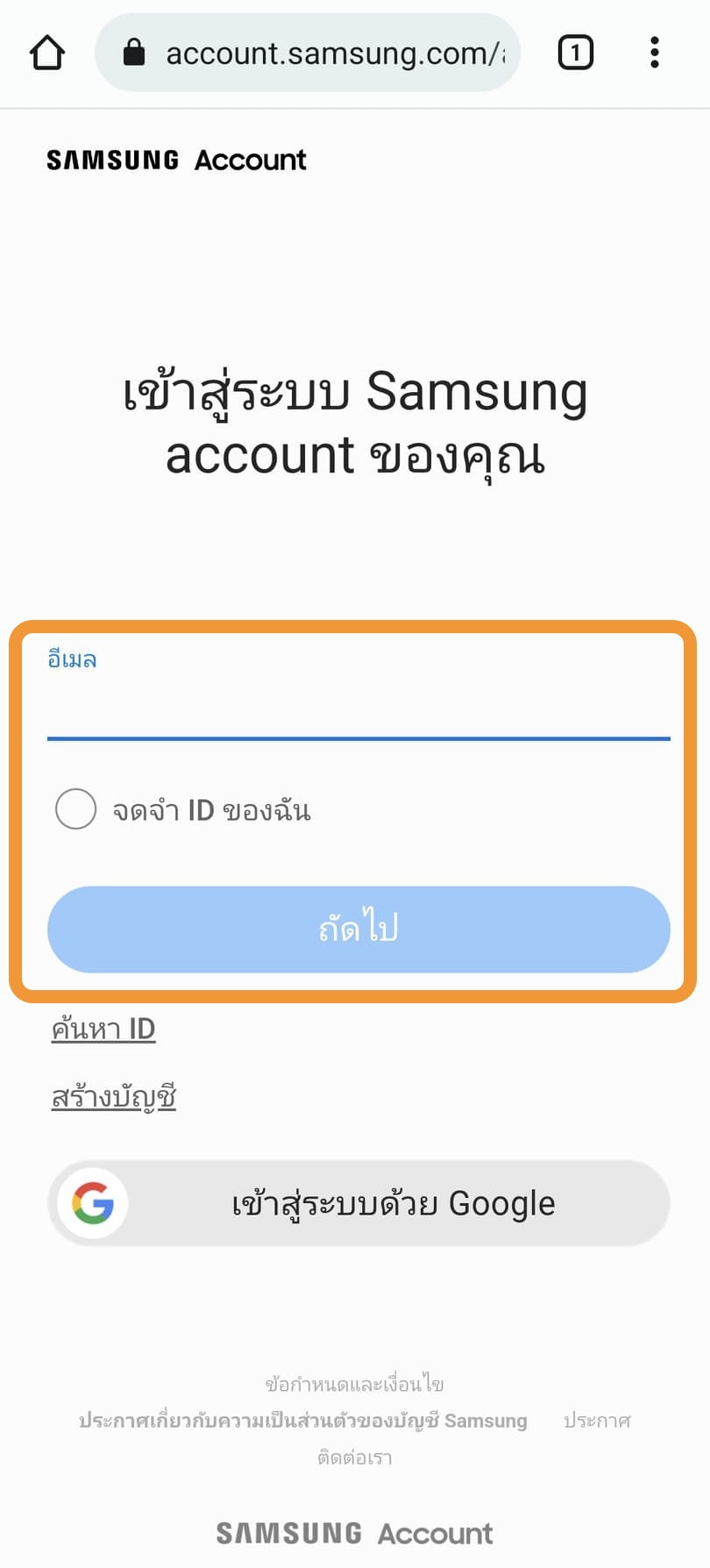Enable จดจำ ID ของฉัน option
Screen dimensions: 710x1568
pyautogui.click(x=76, y=809)
